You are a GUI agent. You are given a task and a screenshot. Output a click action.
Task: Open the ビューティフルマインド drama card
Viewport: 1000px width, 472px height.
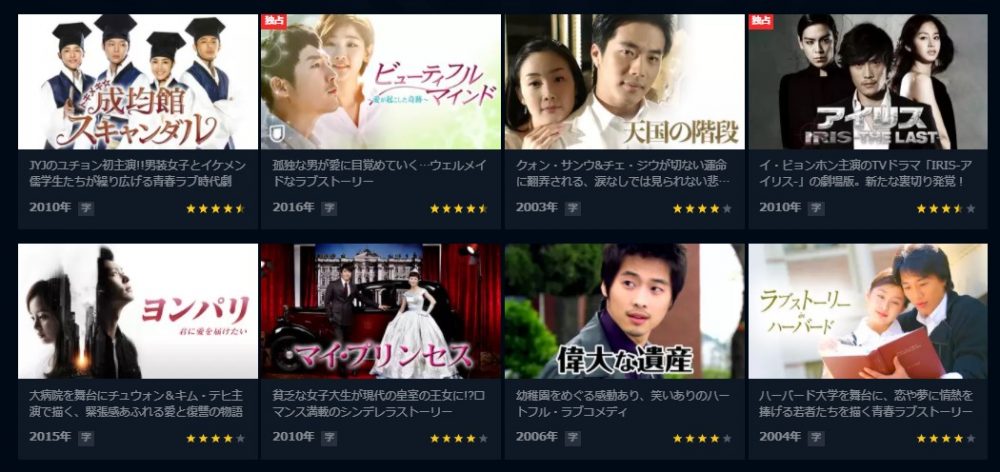pyautogui.click(x=380, y=82)
